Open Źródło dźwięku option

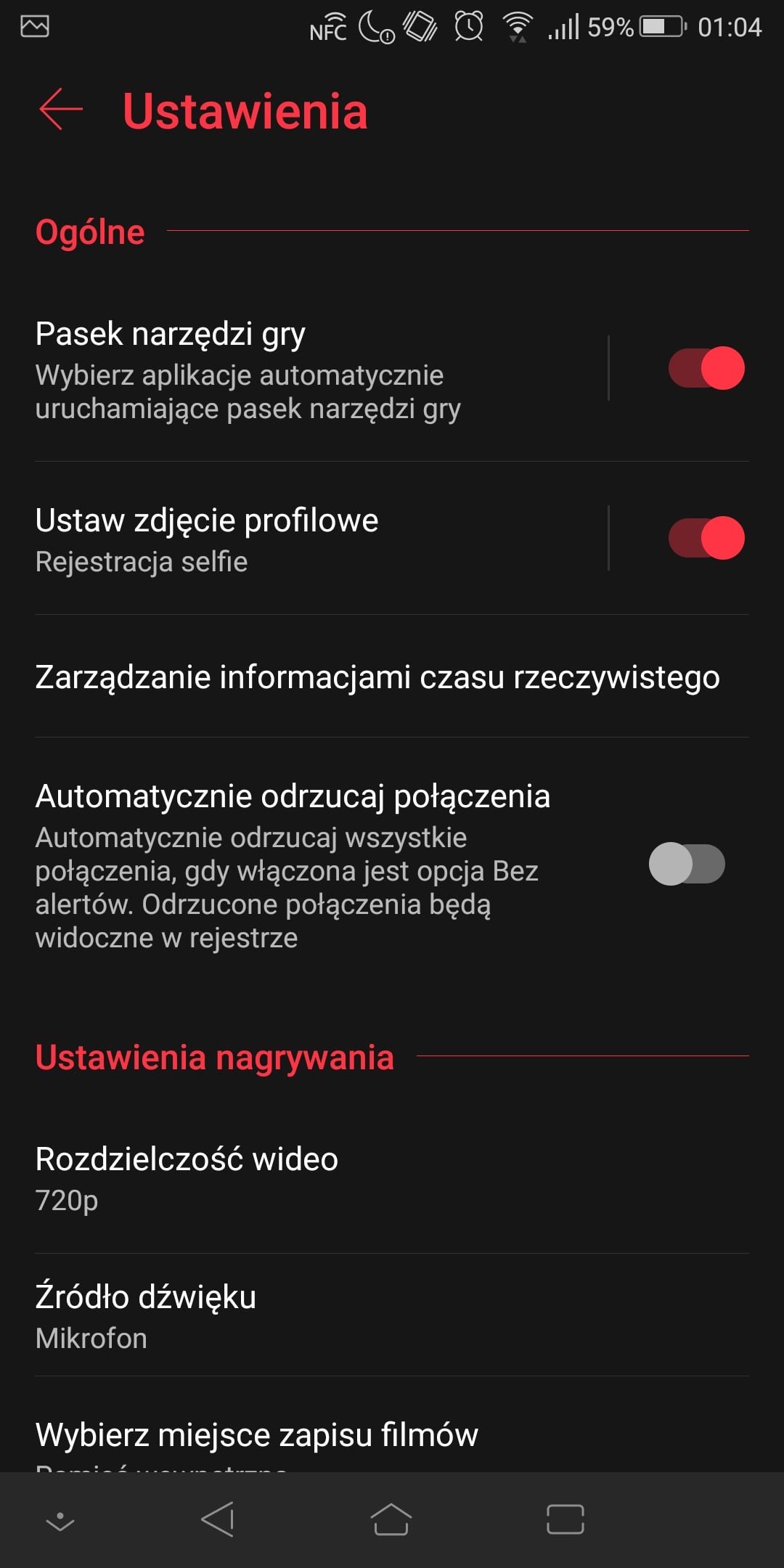[392, 1315]
